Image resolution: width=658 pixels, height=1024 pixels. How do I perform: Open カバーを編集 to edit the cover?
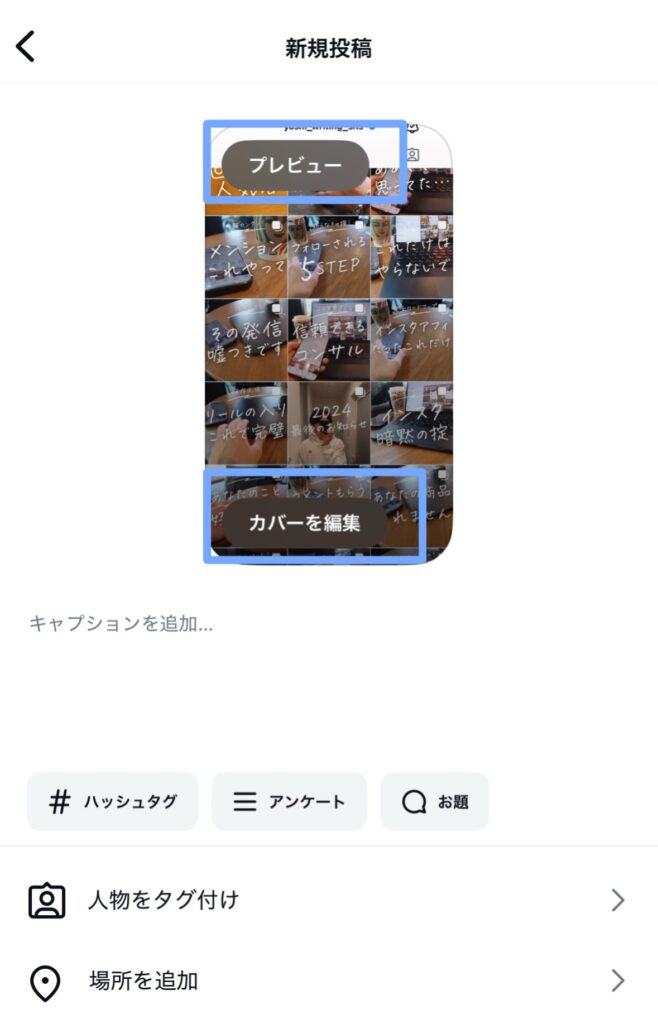click(304, 522)
